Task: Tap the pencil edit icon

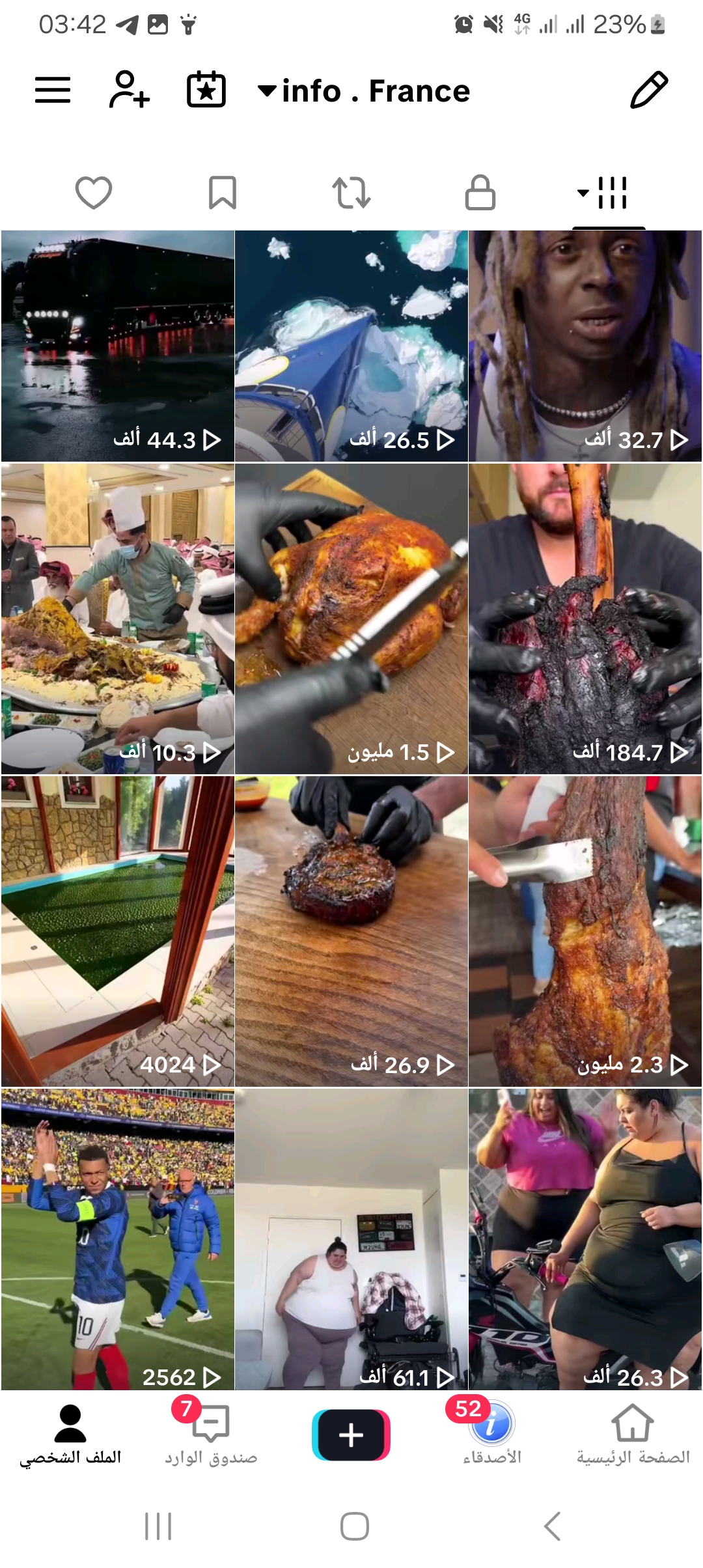Action: point(649,89)
